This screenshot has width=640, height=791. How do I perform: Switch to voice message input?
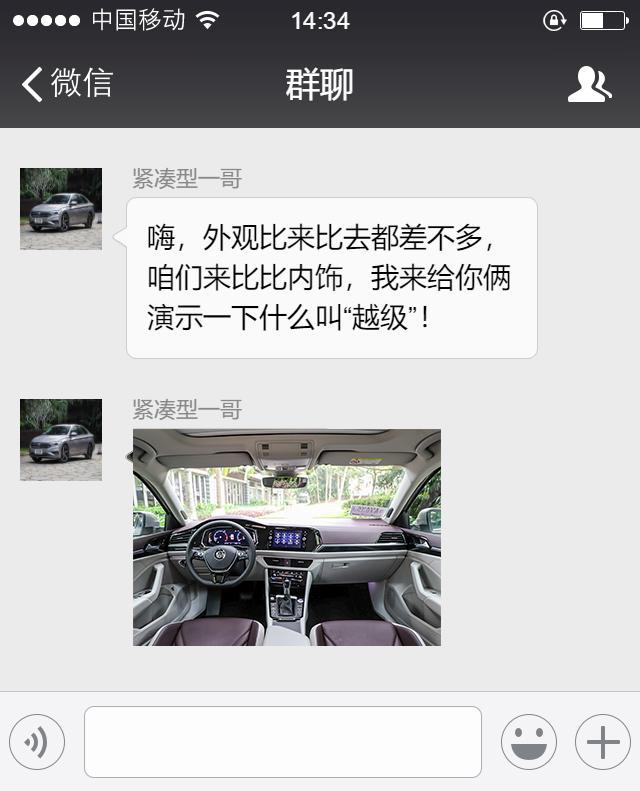37,742
